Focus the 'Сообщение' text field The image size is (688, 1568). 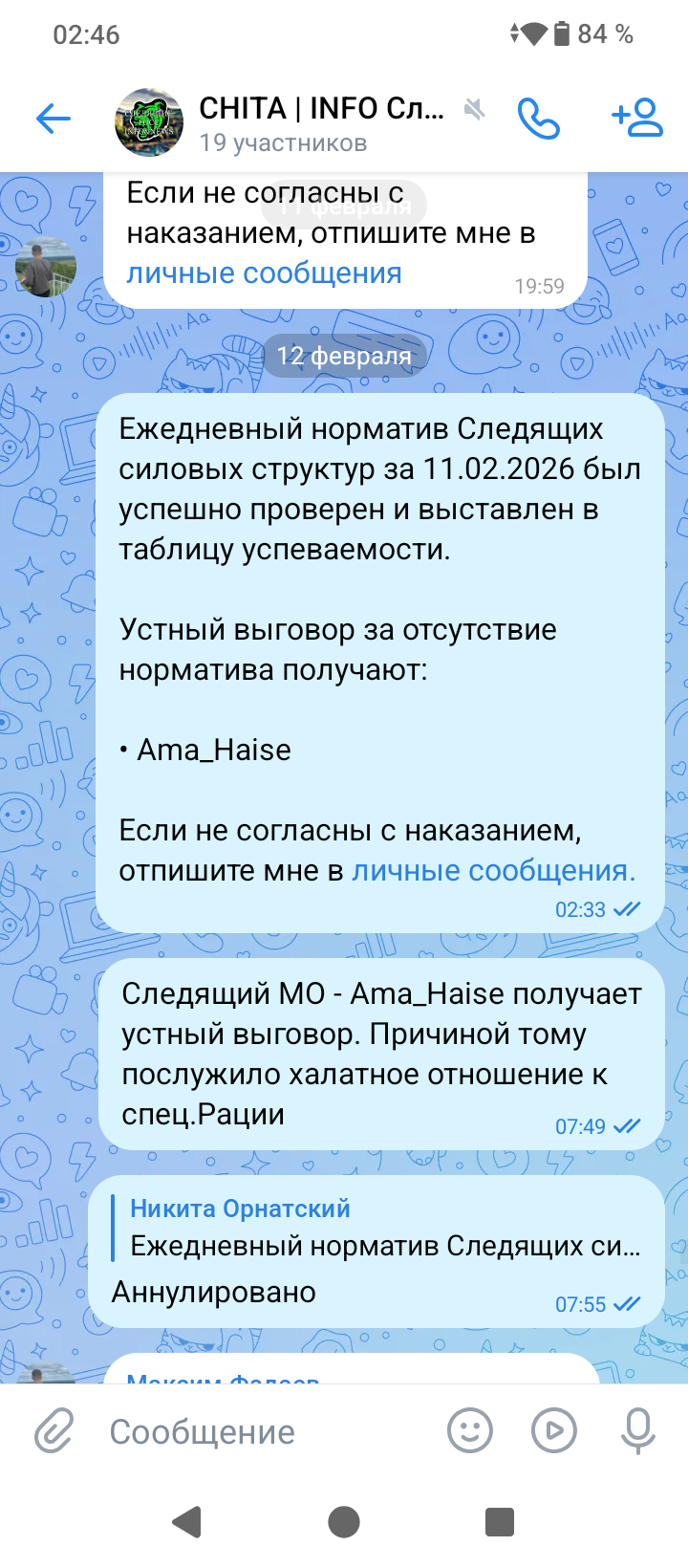(x=268, y=1431)
